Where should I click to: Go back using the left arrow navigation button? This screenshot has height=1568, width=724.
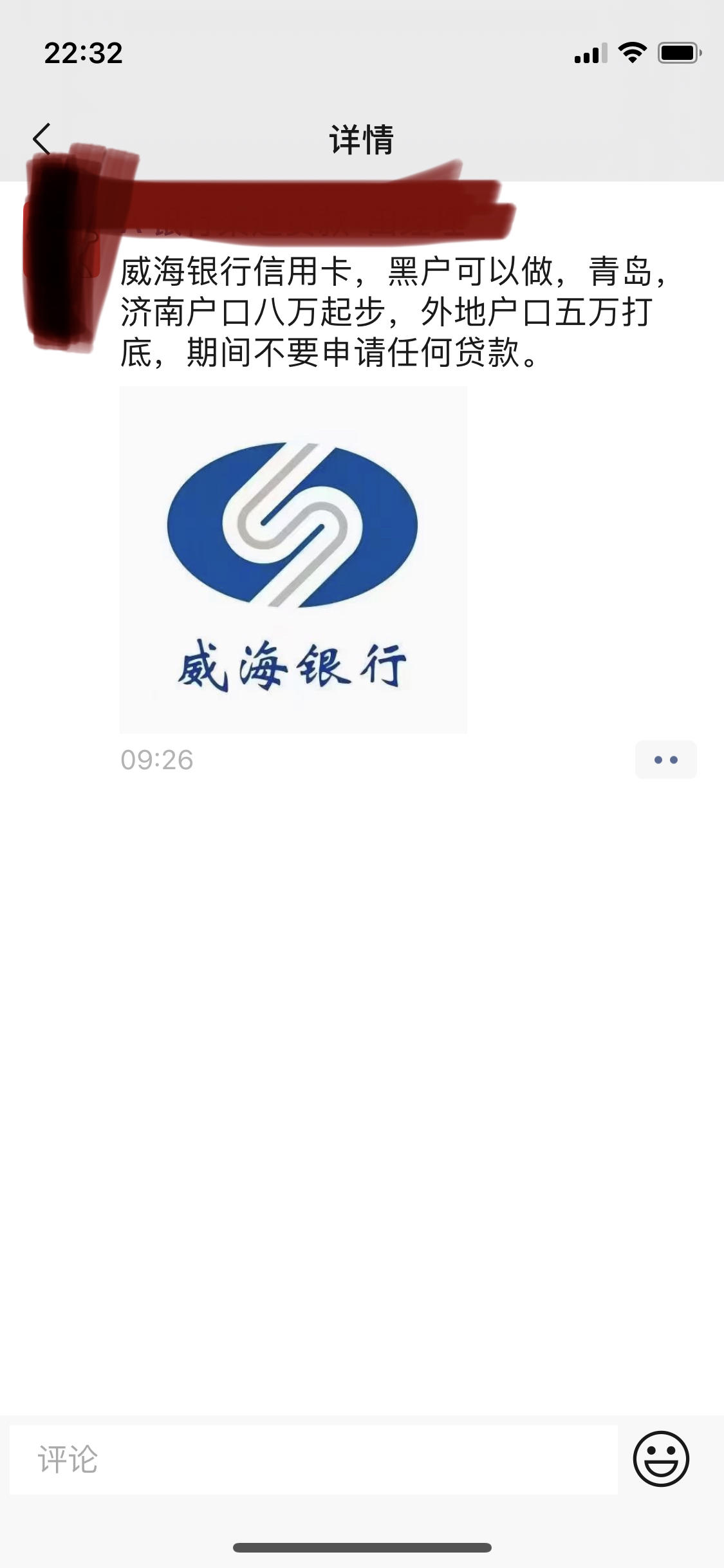(x=42, y=138)
